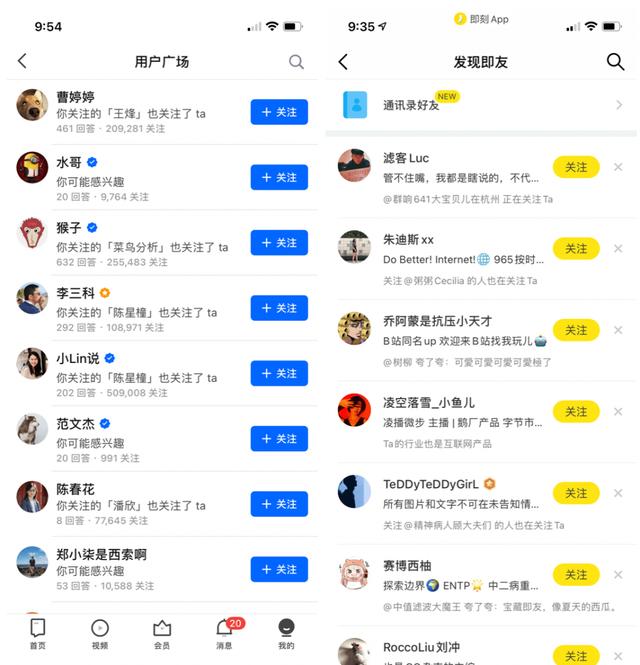Open search on the 用户广场 screen
Screen dimensions: 640x665
point(296,62)
